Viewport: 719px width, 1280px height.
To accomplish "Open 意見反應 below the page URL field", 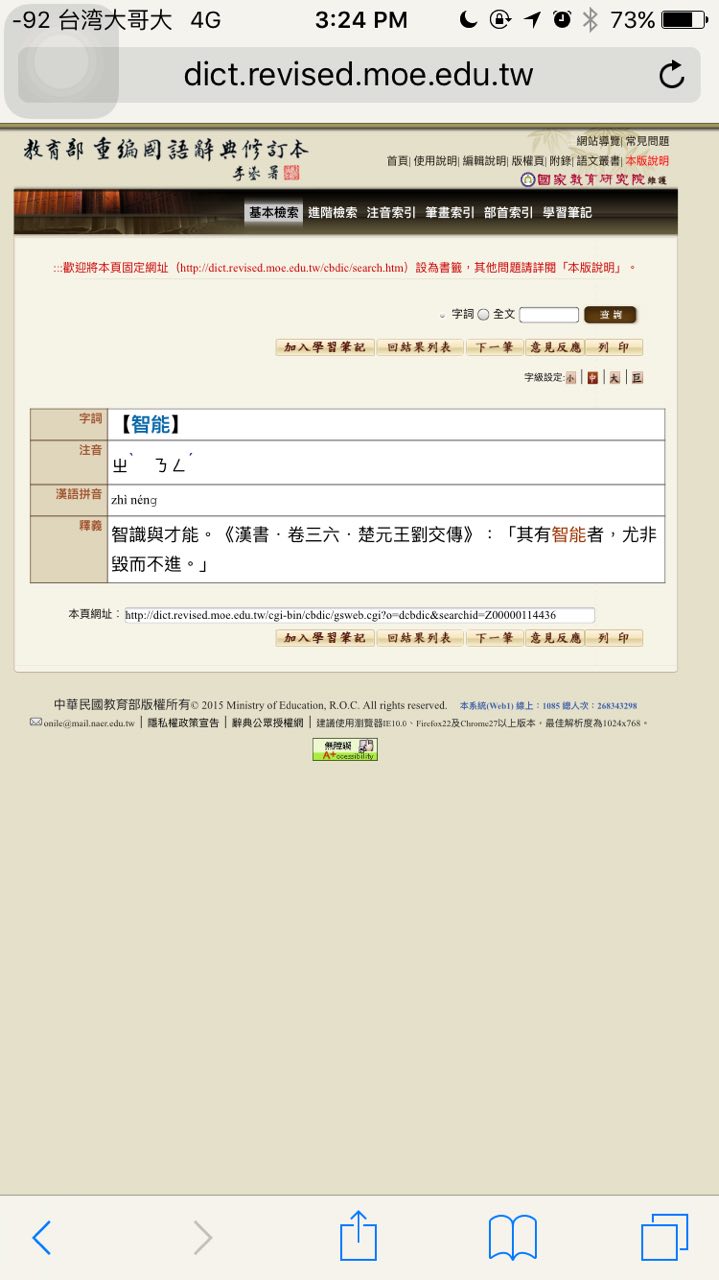I will click(x=555, y=638).
